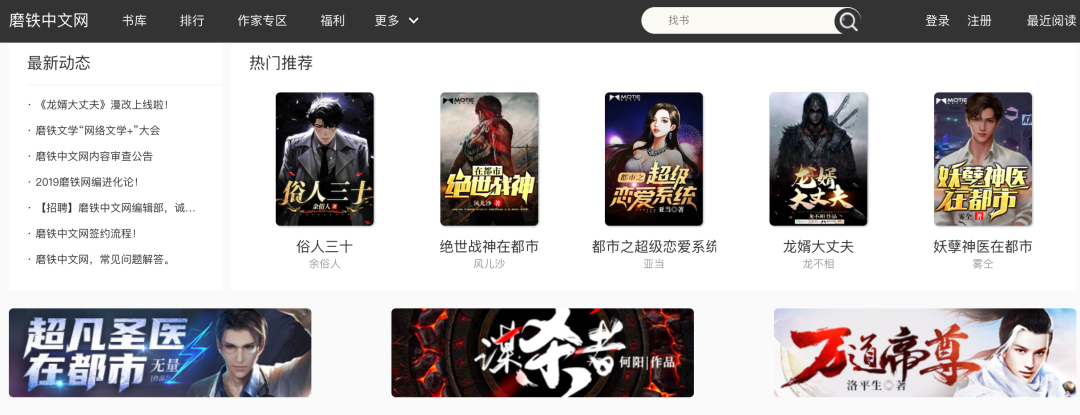
Task: Open 最近阅读 history
Action: point(1051,20)
